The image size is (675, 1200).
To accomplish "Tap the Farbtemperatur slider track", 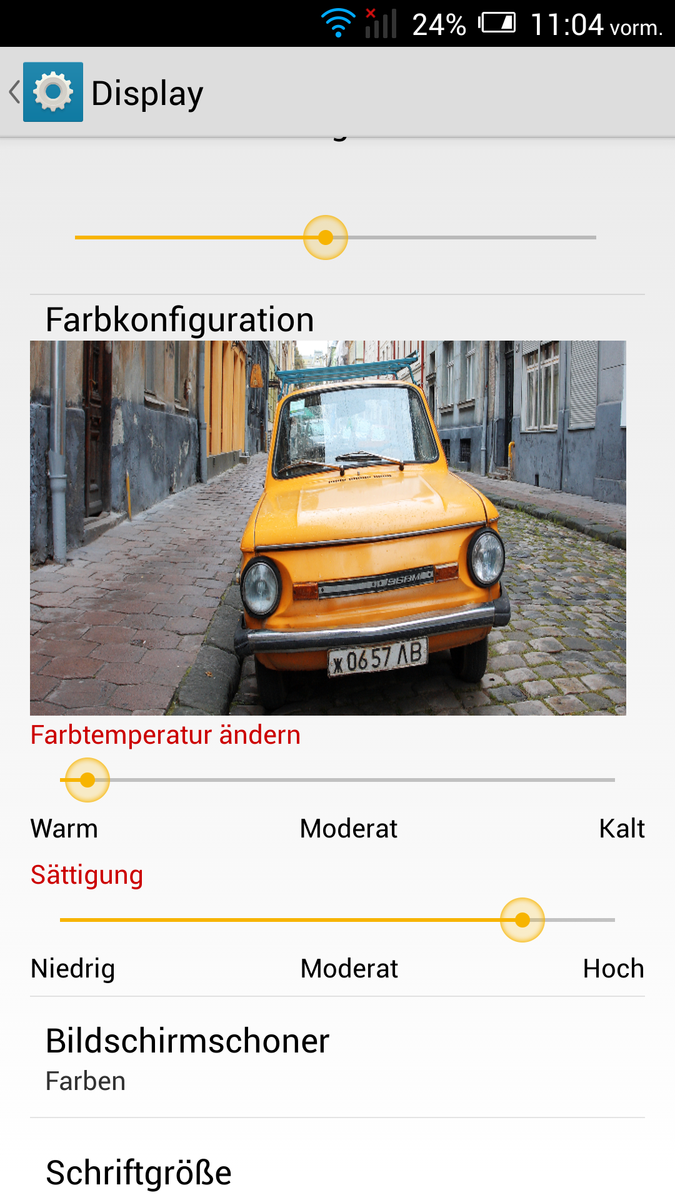I will (x=350, y=780).
